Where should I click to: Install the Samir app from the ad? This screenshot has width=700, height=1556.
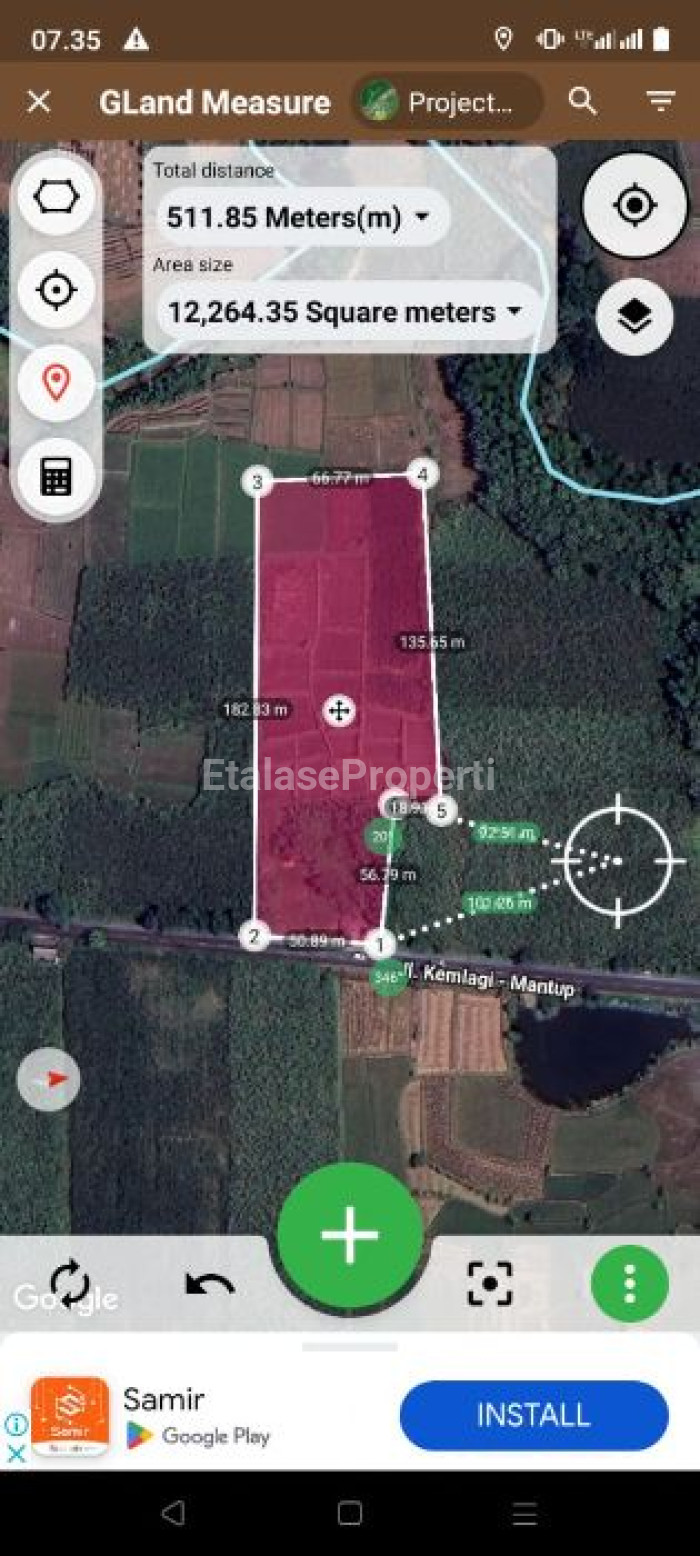click(533, 1415)
